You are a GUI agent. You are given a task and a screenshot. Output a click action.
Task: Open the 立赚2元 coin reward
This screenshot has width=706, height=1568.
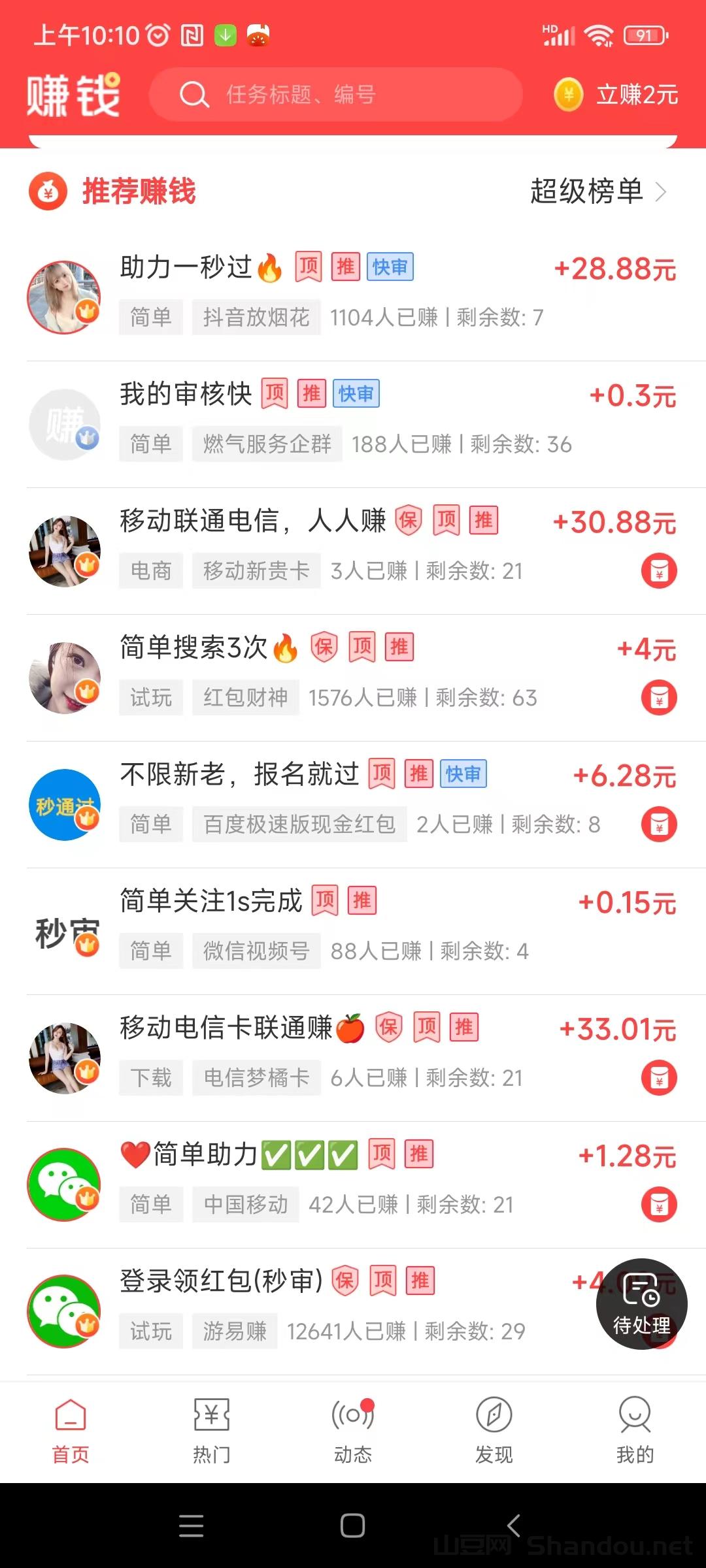pyautogui.click(x=616, y=95)
